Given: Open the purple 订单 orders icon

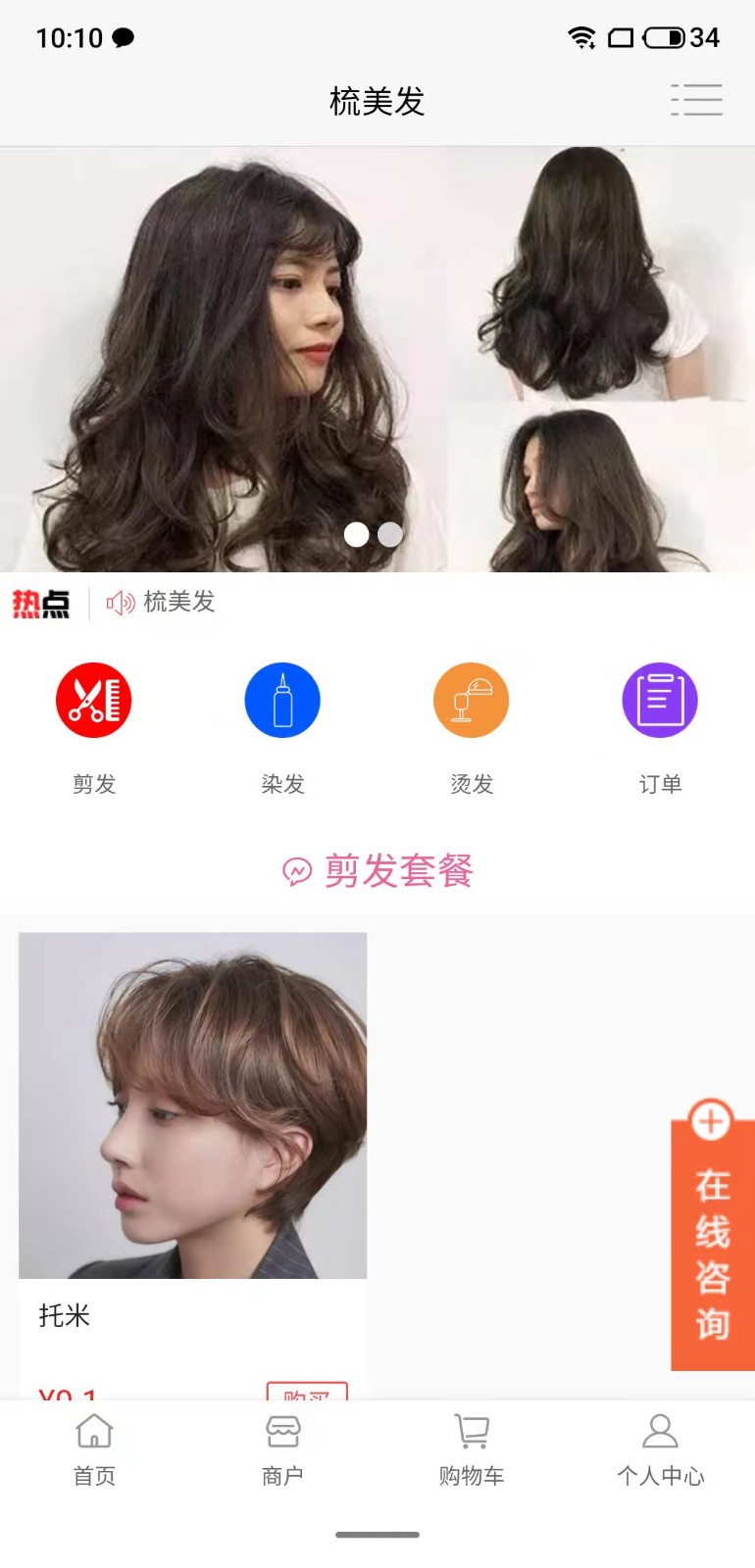Looking at the screenshot, I should point(659,699).
